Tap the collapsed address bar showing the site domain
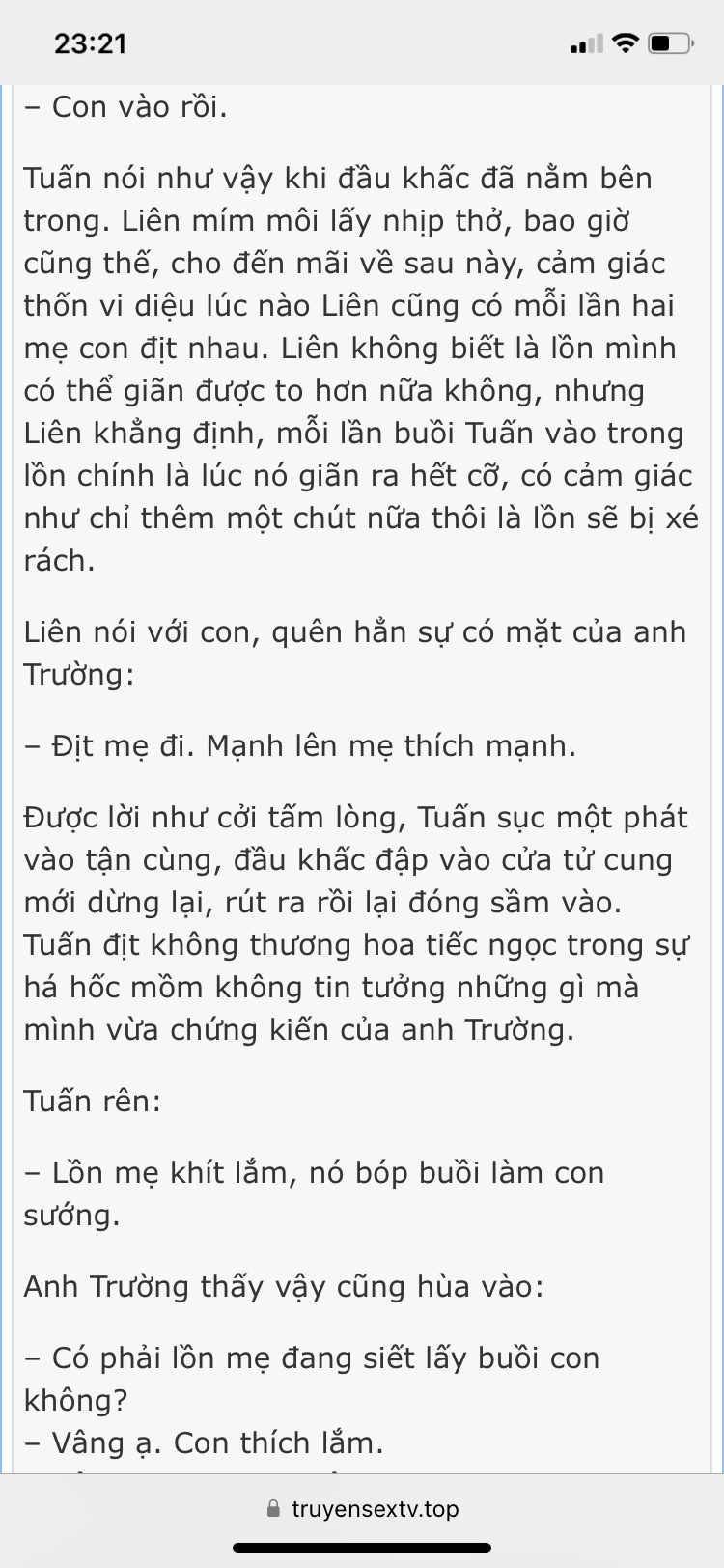 [362, 1508]
